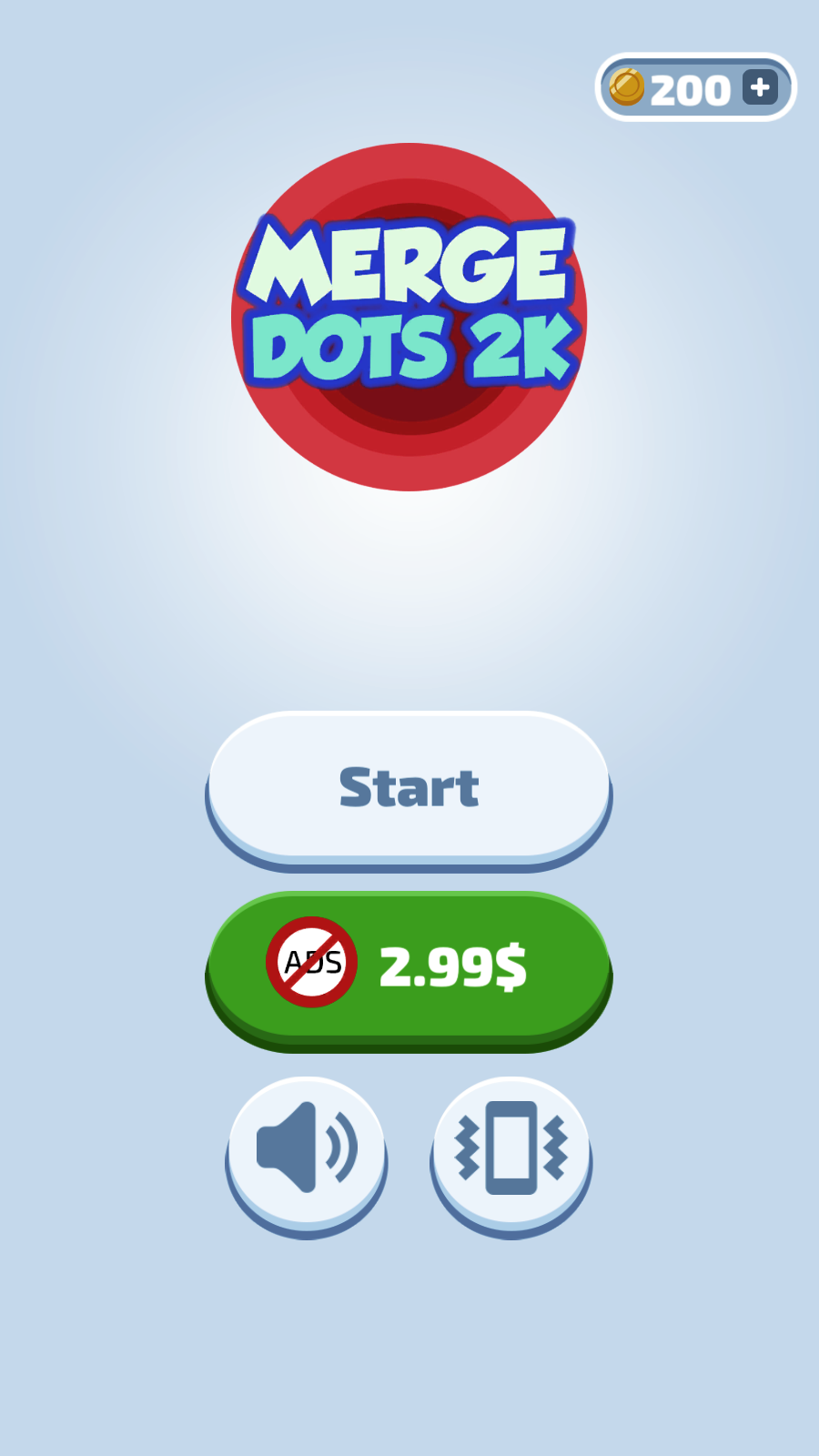Start the game
Viewport: 819px width, 1456px height.
point(409,786)
